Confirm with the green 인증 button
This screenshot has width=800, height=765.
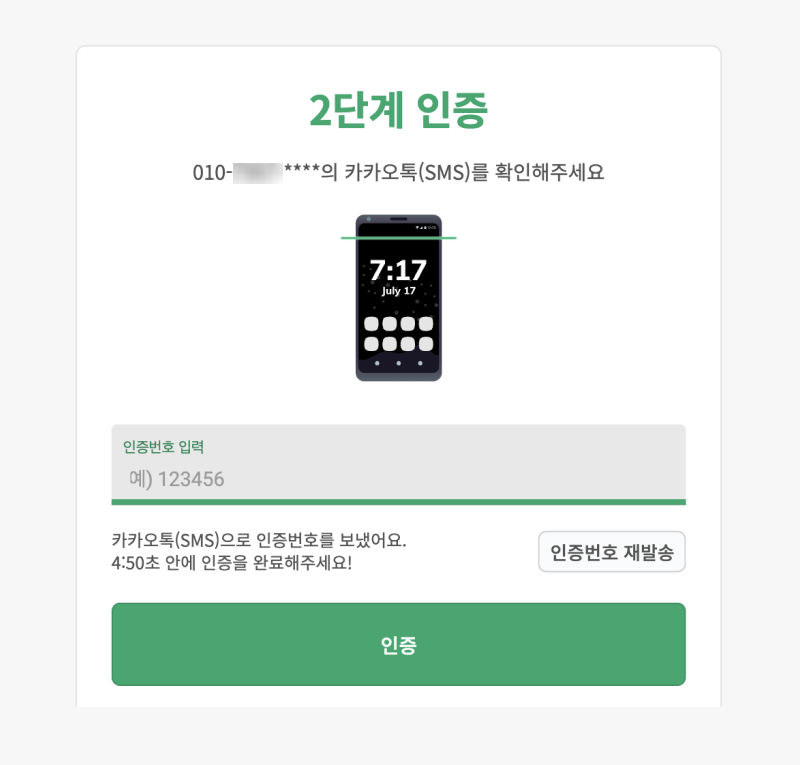pyautogui.click(x=398, y=645)
